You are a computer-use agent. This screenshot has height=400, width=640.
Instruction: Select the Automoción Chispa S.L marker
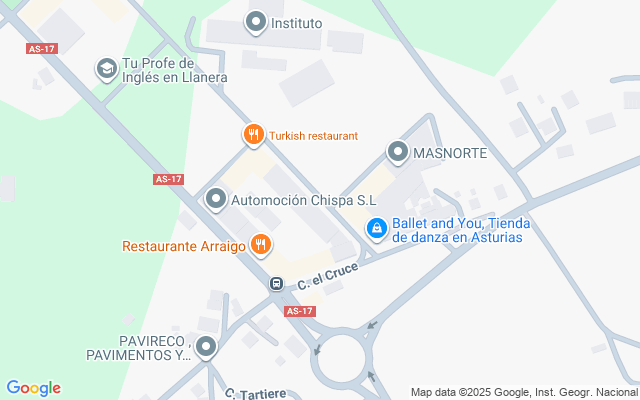click(x=215, y=199)
